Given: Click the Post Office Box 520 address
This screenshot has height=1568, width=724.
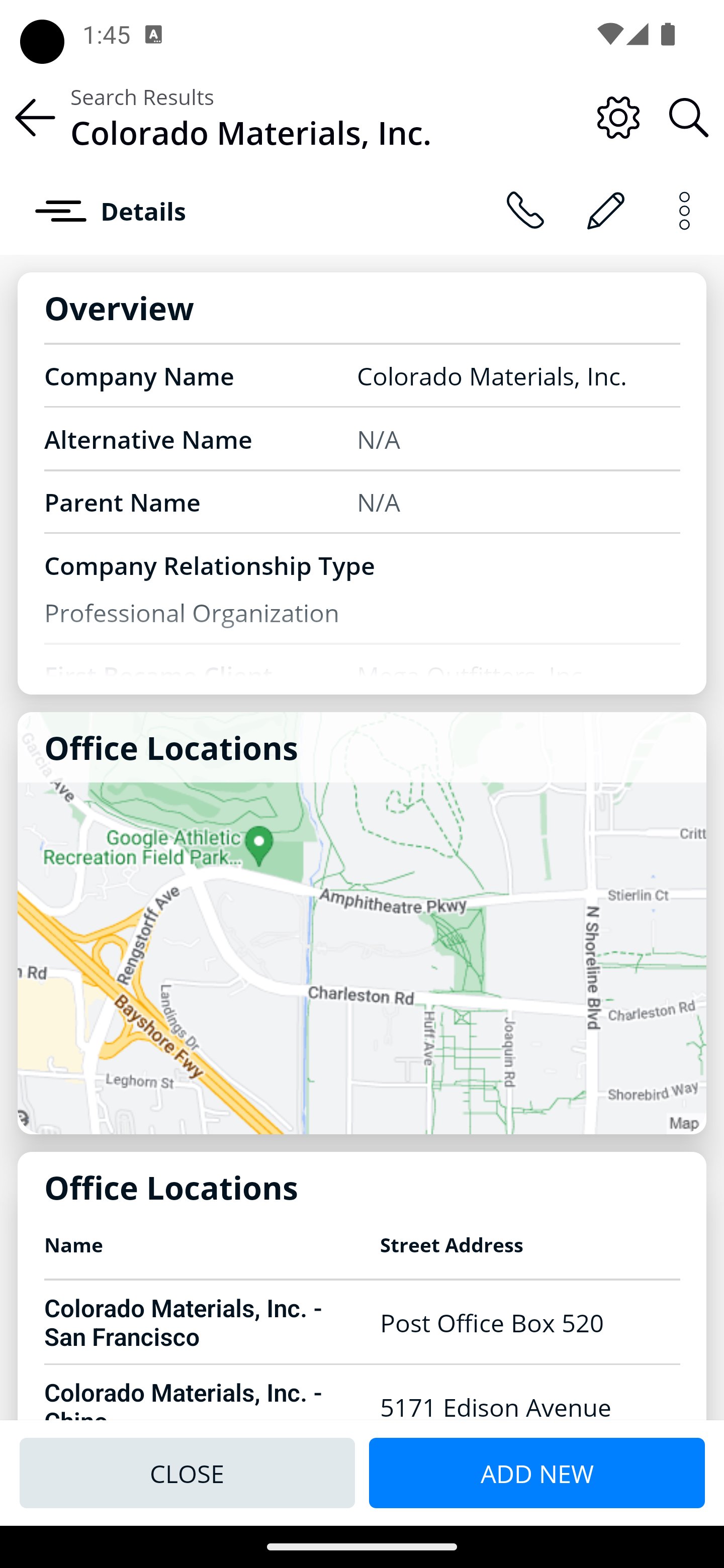Looking at the screenshot, I should click(x=491, y=1323).
